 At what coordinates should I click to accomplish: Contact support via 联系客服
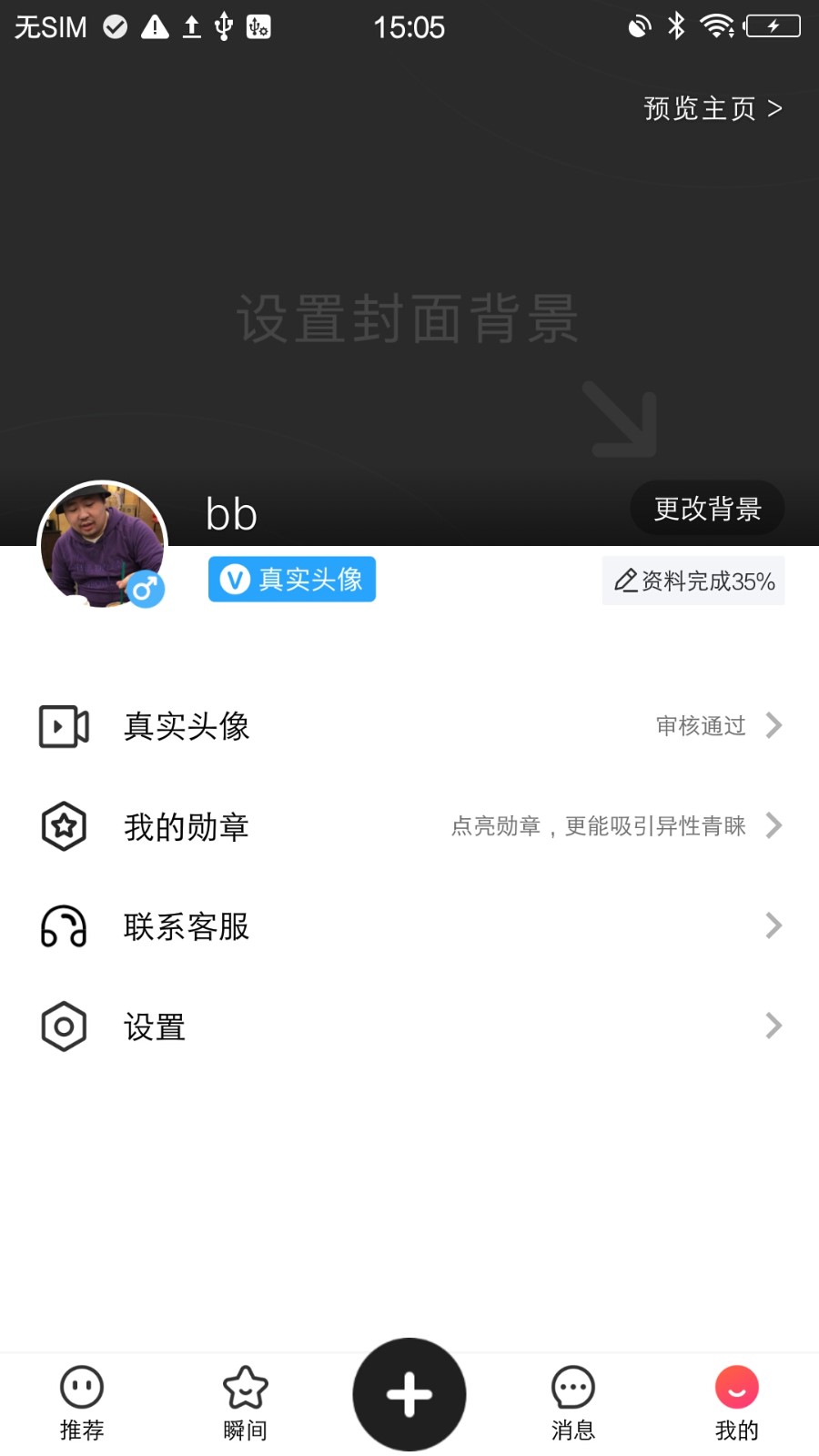point(409,926)
